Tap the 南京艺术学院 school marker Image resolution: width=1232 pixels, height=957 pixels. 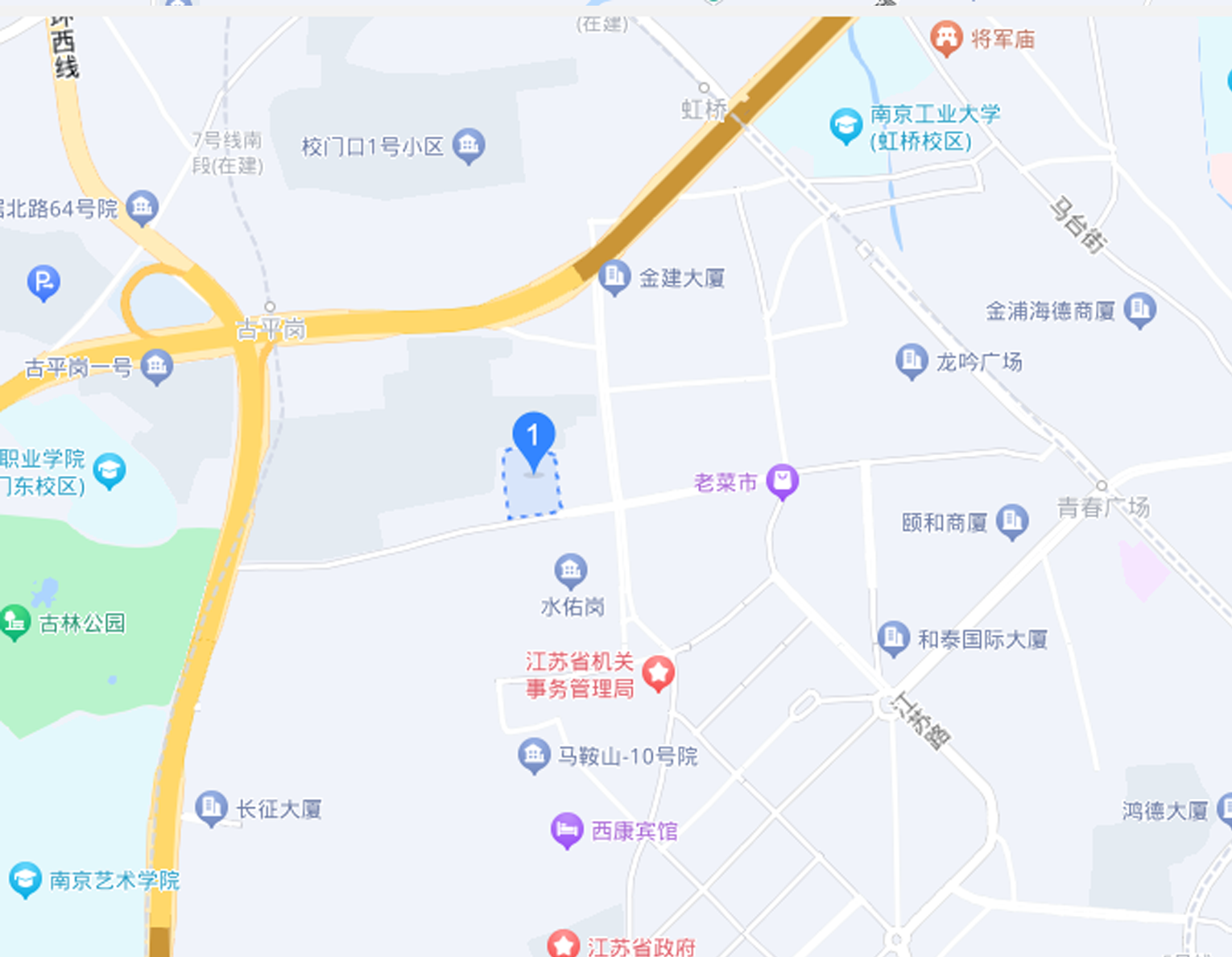point(25,879)
